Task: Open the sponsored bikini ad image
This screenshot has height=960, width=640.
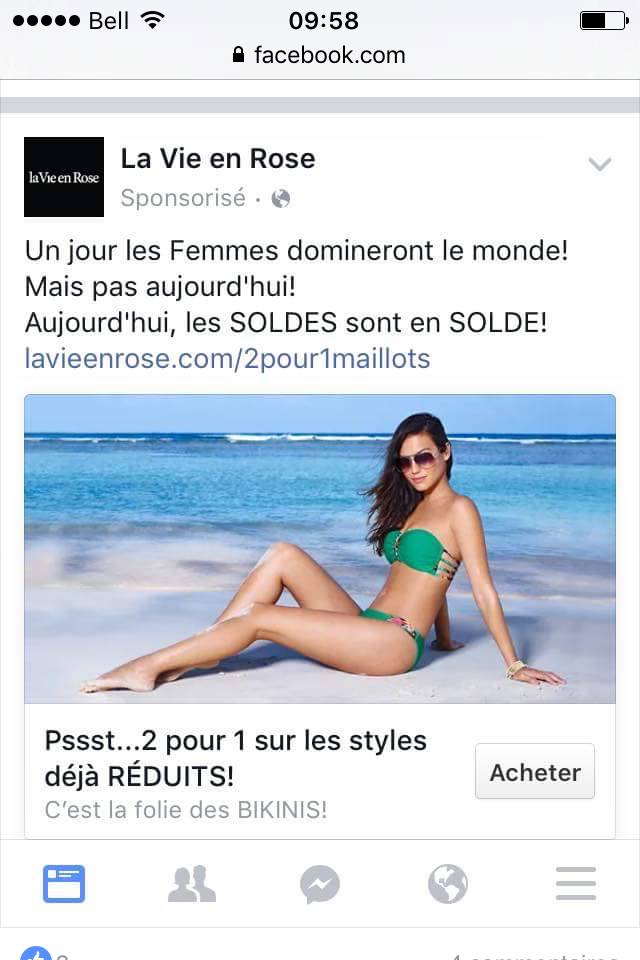Action: coord(320,548)
